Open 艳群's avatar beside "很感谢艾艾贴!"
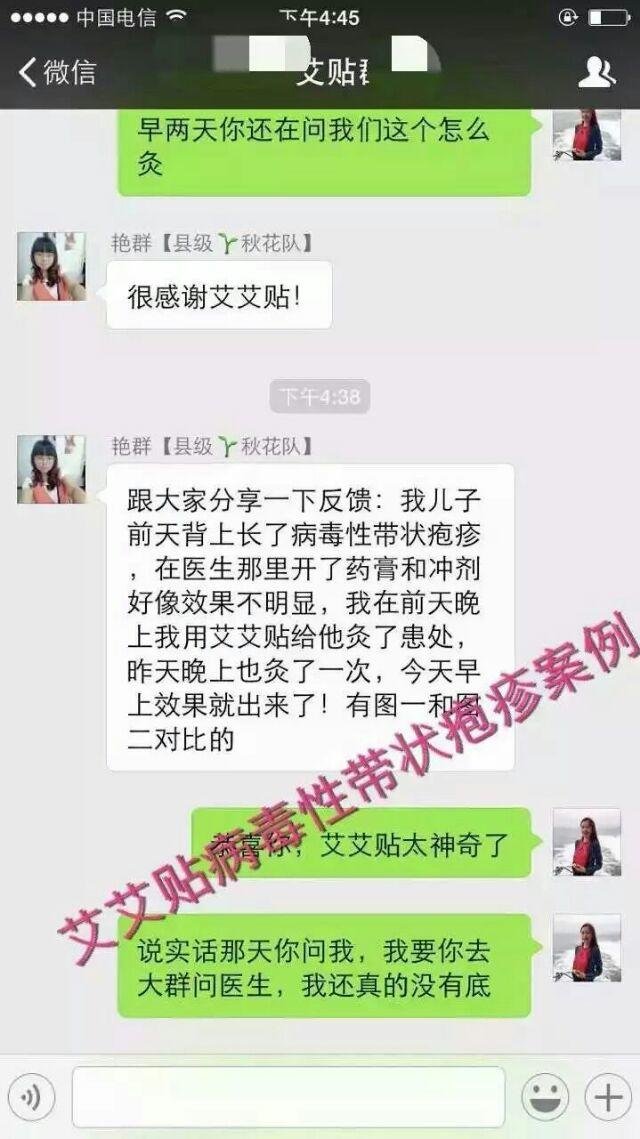Image resolution: width=640 pixels, height=1139 pixels. [x=51, y=267]
